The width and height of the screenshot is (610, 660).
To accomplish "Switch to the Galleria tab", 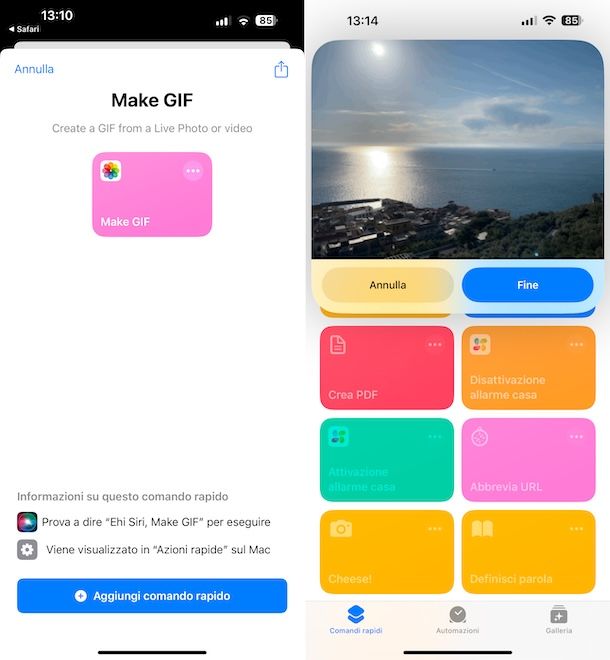I will (x=559, y=620).
